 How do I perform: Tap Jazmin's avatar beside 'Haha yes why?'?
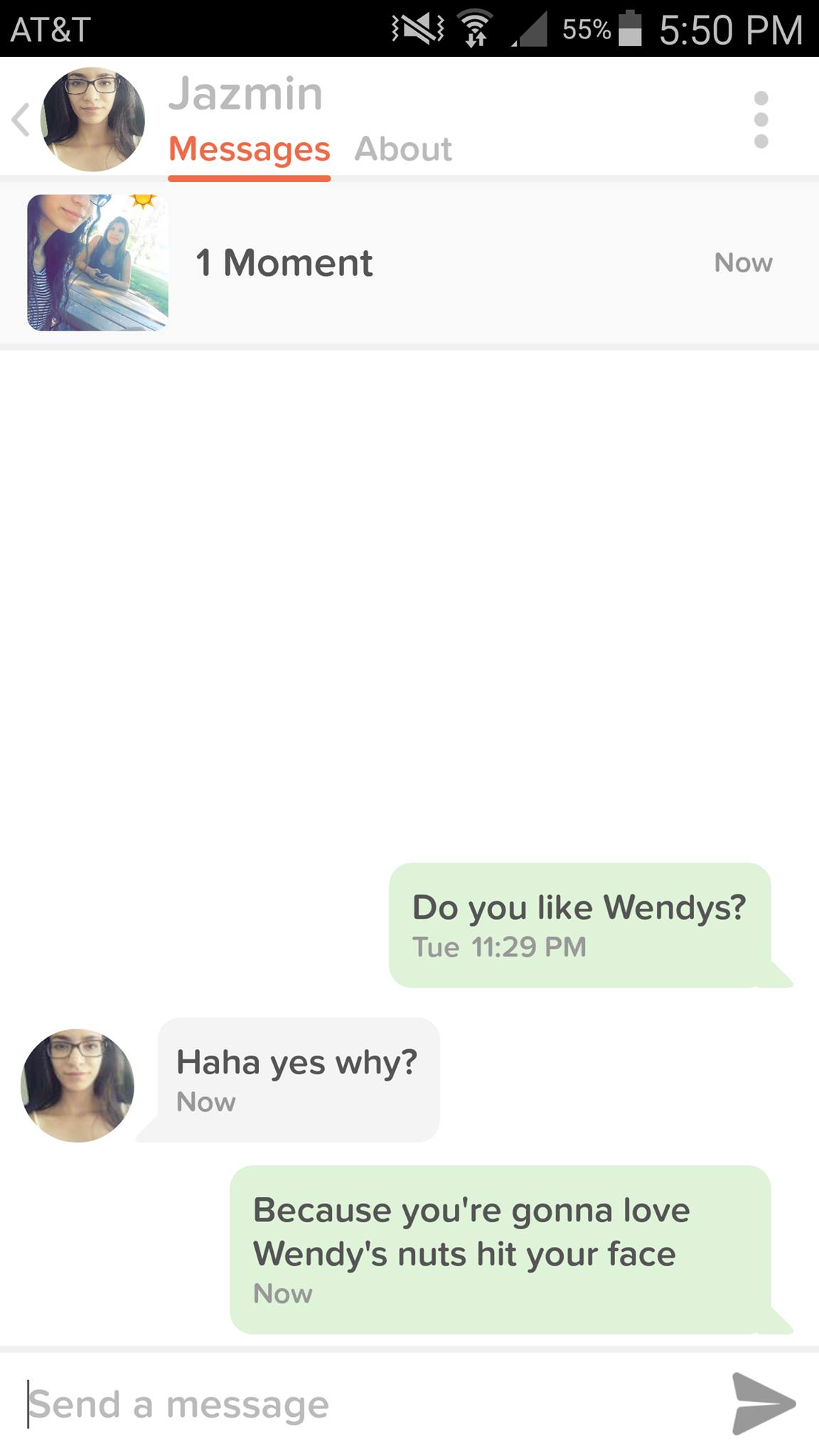(x=77, y=1085)
